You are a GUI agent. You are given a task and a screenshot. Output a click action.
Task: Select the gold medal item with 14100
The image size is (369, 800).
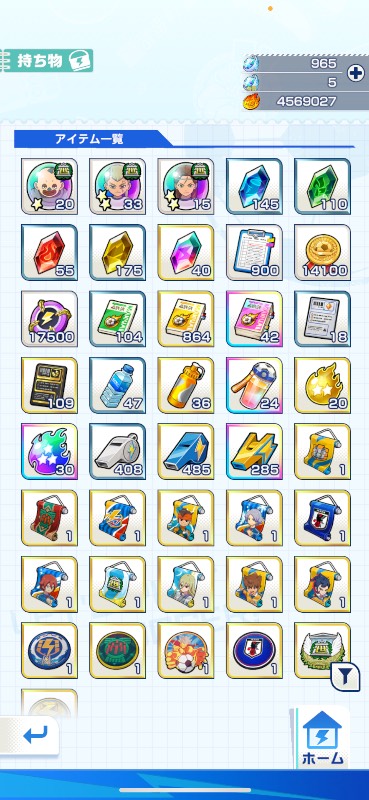323,253
